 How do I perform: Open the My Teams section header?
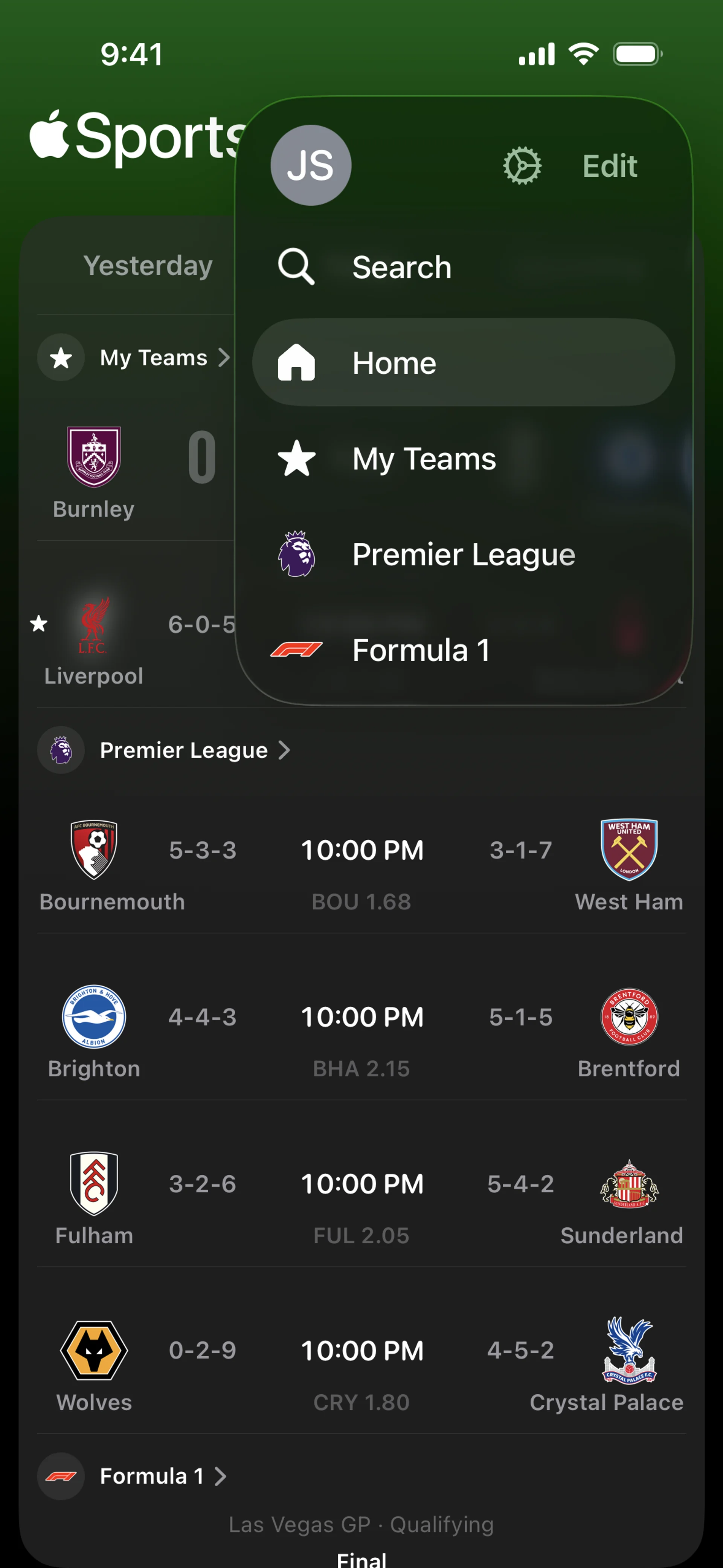point(153,357)
